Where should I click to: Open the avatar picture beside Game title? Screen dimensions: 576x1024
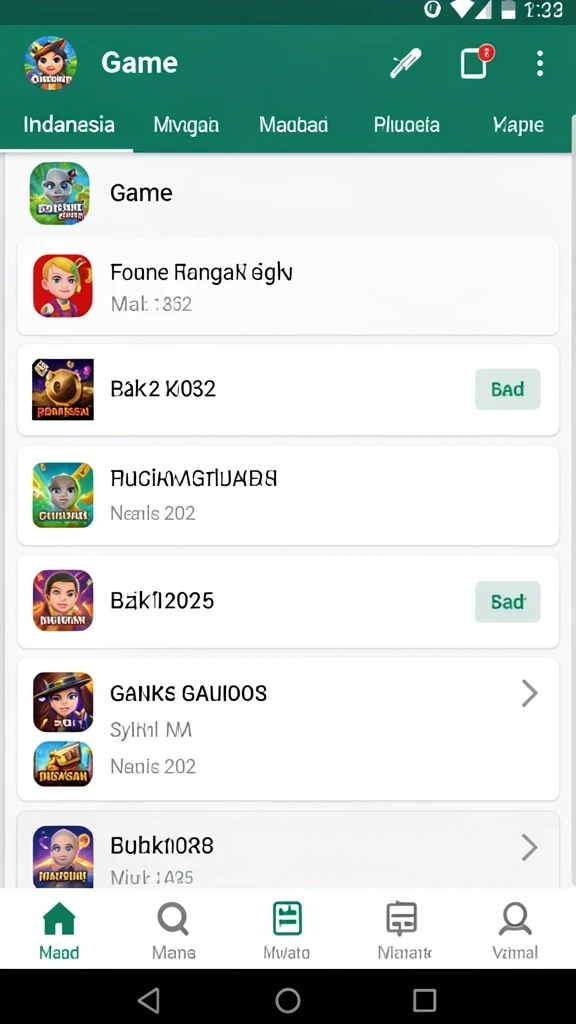(x=51, y=63)
